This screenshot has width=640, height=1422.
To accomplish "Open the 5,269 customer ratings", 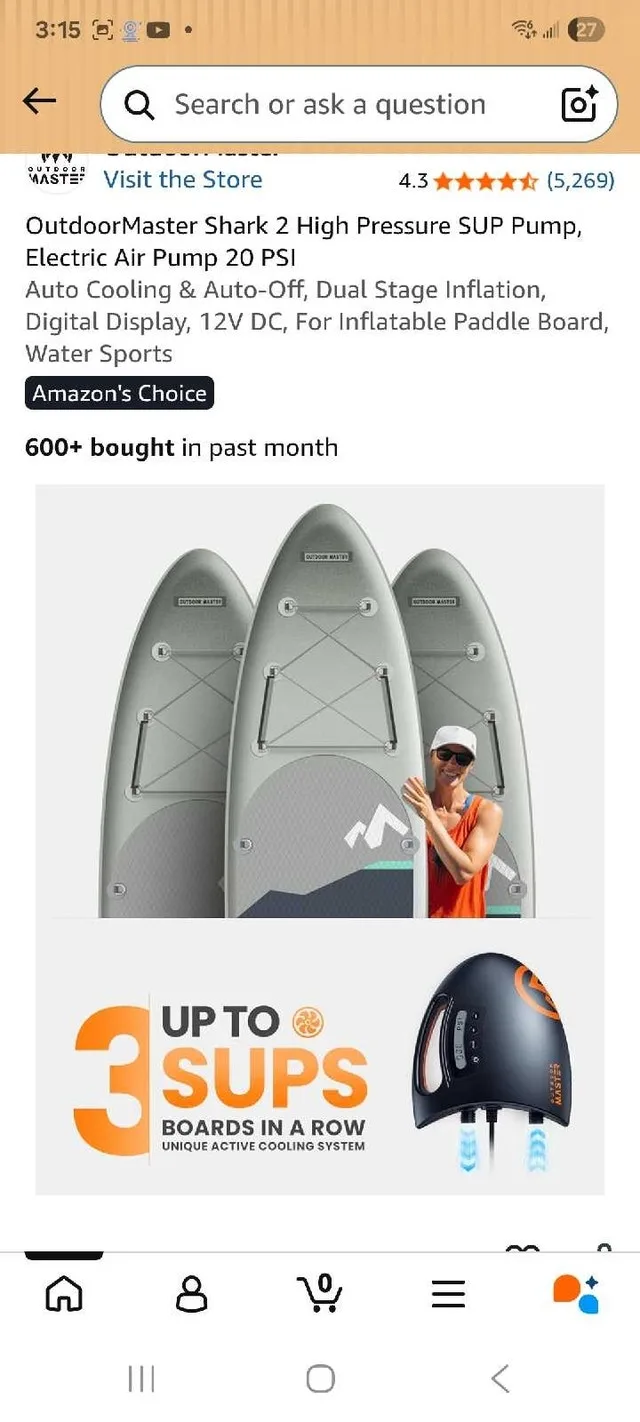I will (x=580, y=181).
